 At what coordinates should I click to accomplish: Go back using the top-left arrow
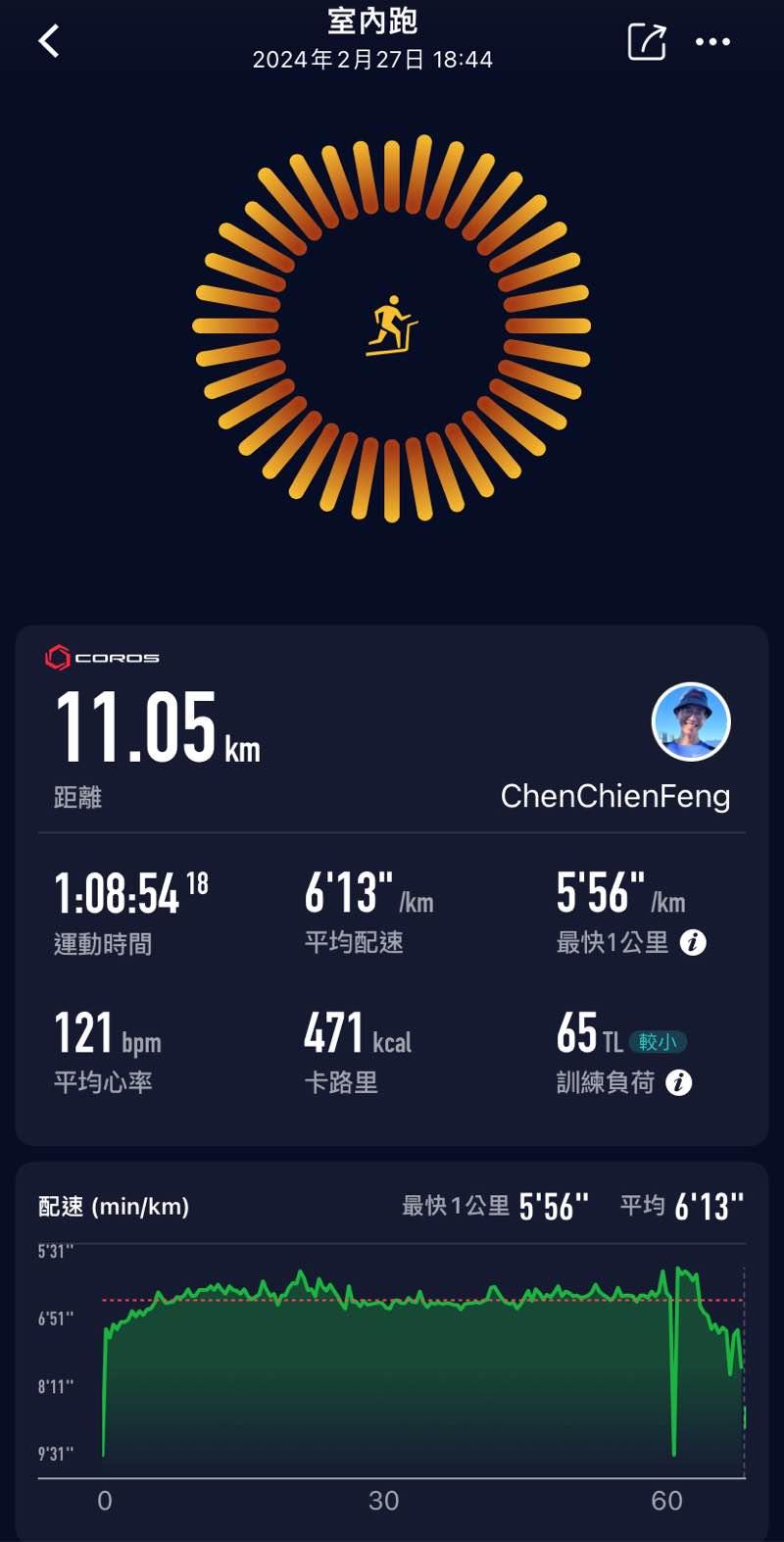pos(49,41)
